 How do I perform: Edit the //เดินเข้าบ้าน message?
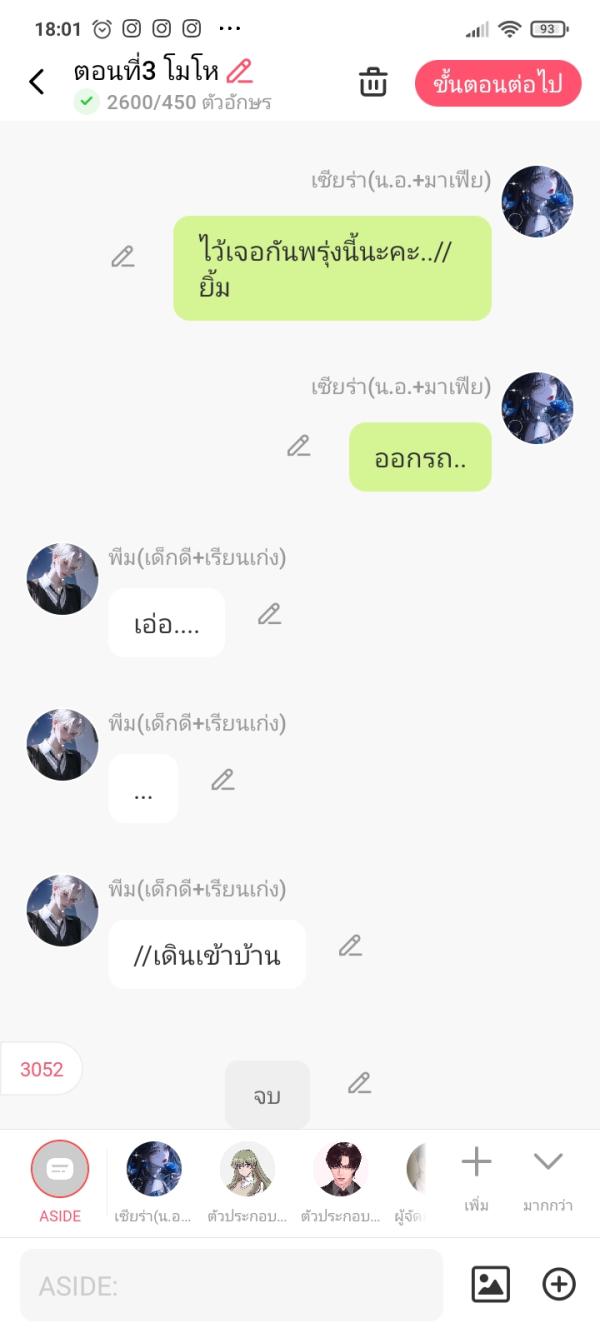pyautogui.click(x=350, y=945)
